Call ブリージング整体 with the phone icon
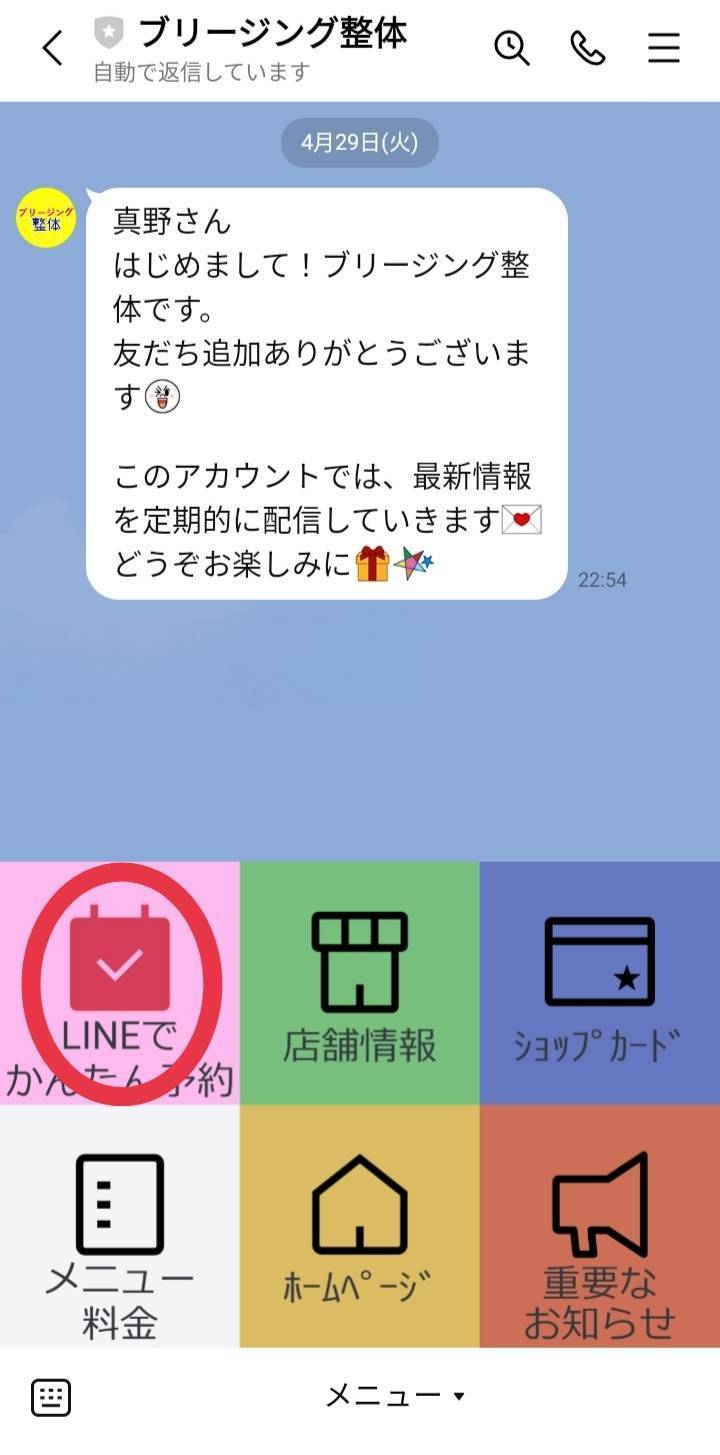The image size is (720, 1455). (x=588, y=48)
